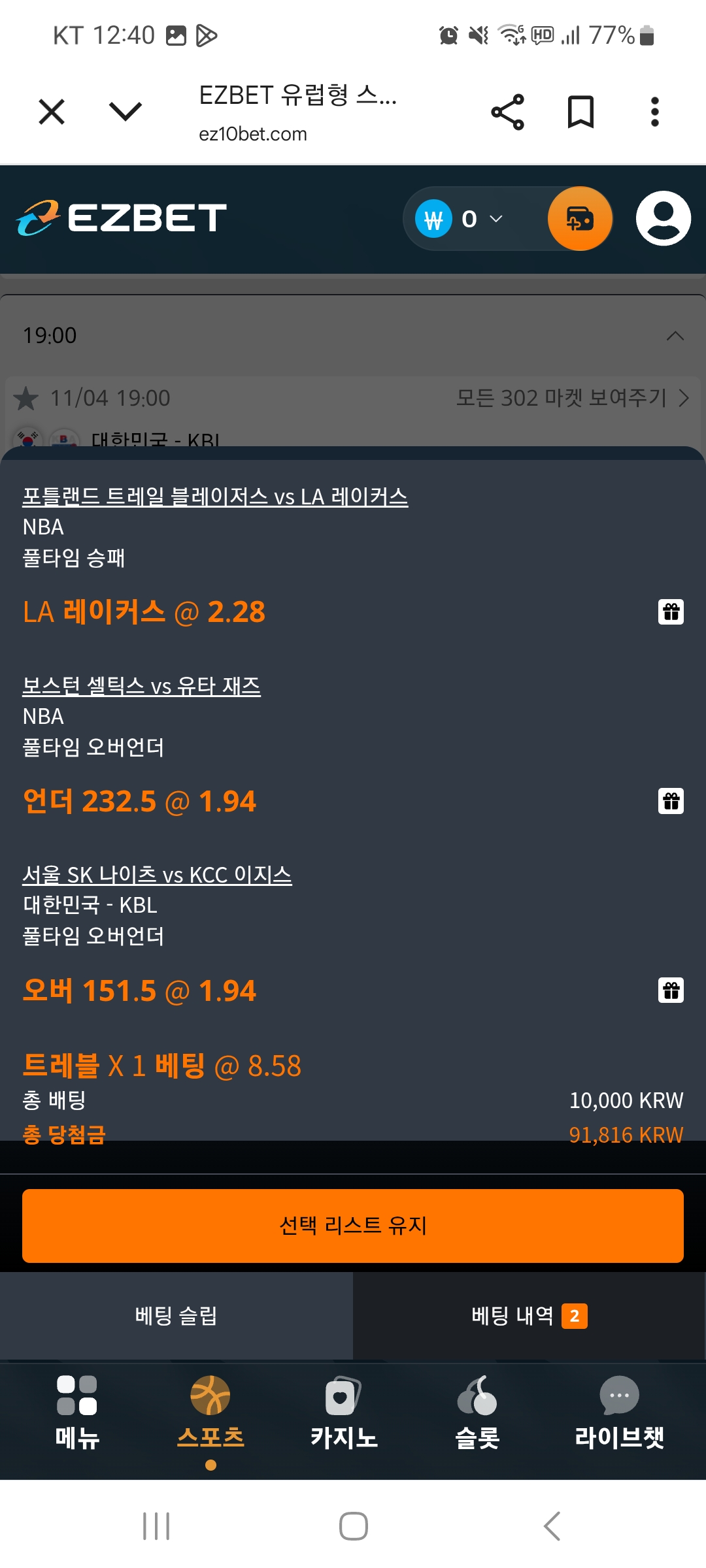The width and height of the screenshot is (706, 1568).
Task: Switch to the 베팅 슬립 tab
Action: pyautogui.click(x=176, y=1316)
